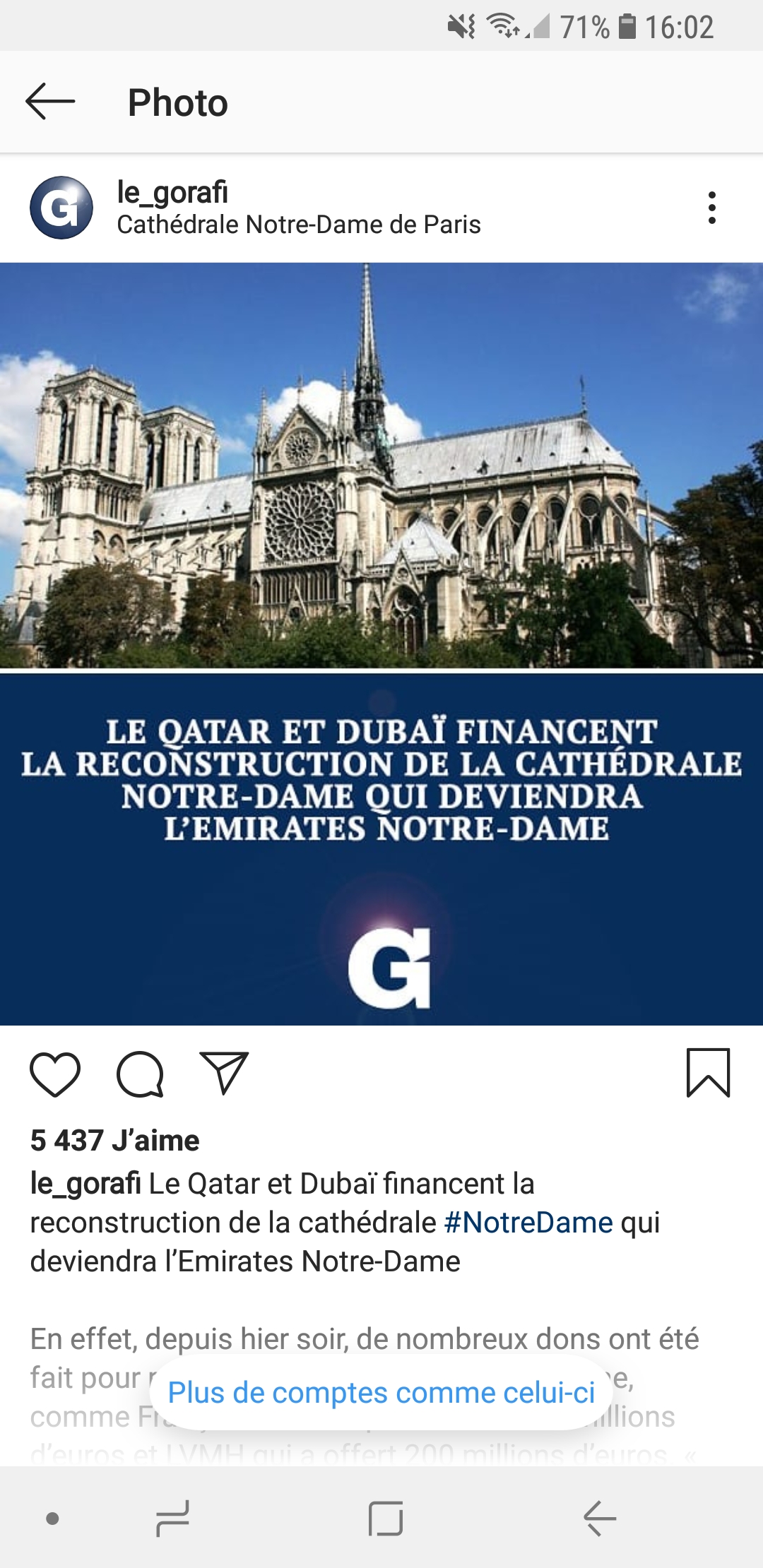Screen dimensions: 763x1568
Task: Open system recent apps
Action: pyautogui.click(x=172, y=1518)
